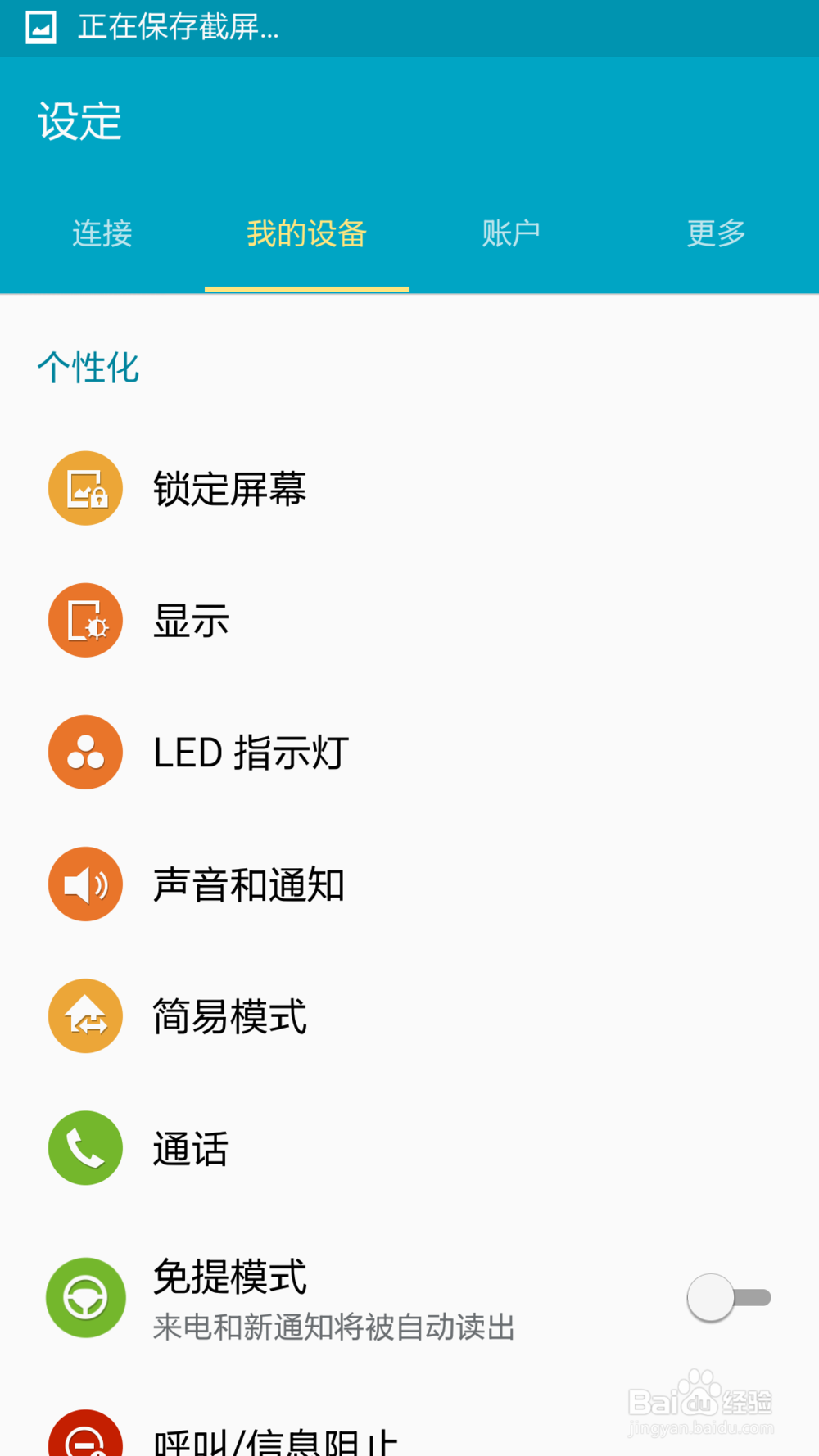The width and height of the screenshot is (819, 1456).
Task: Go to the 更多 tab
Action: point(717,233)
